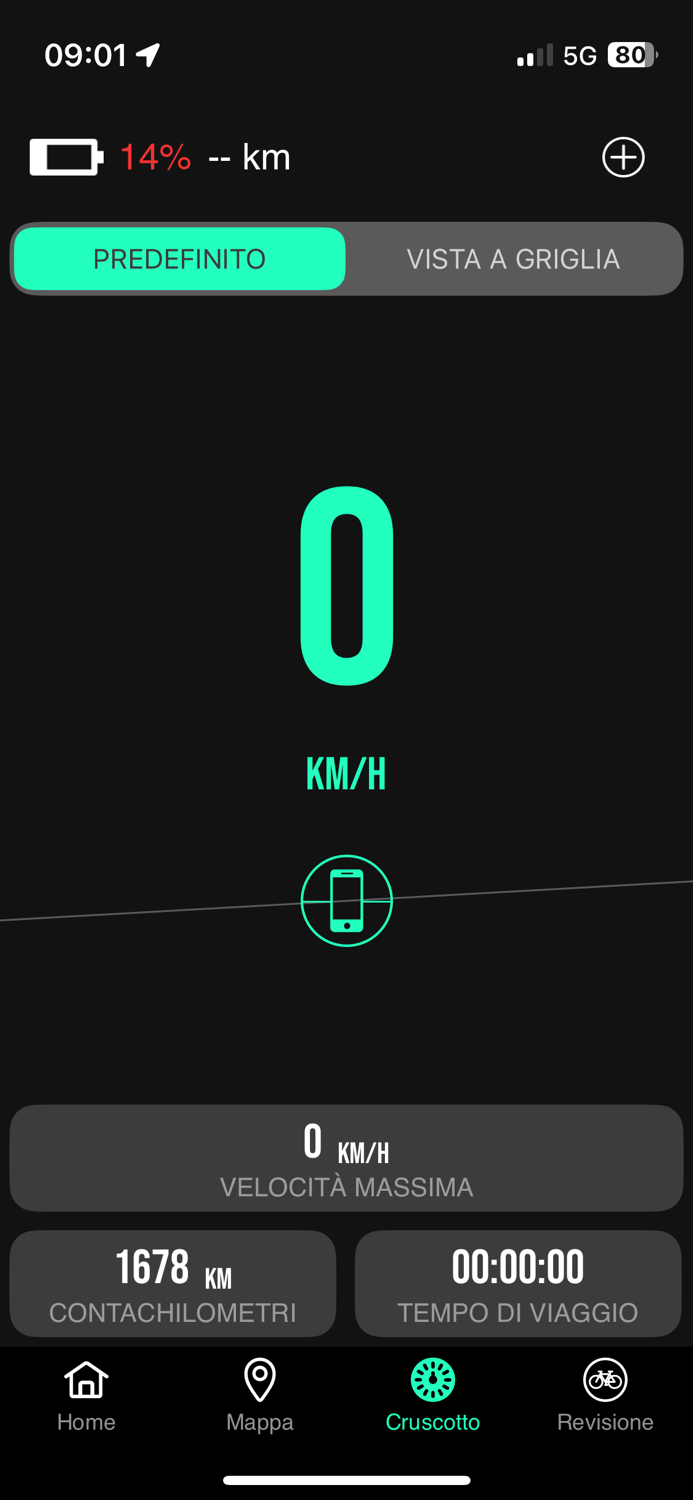This screenshot has width=693, height=1500.
Task: Select the Cruscotto tab
Action: click(x=433, y=1397)
